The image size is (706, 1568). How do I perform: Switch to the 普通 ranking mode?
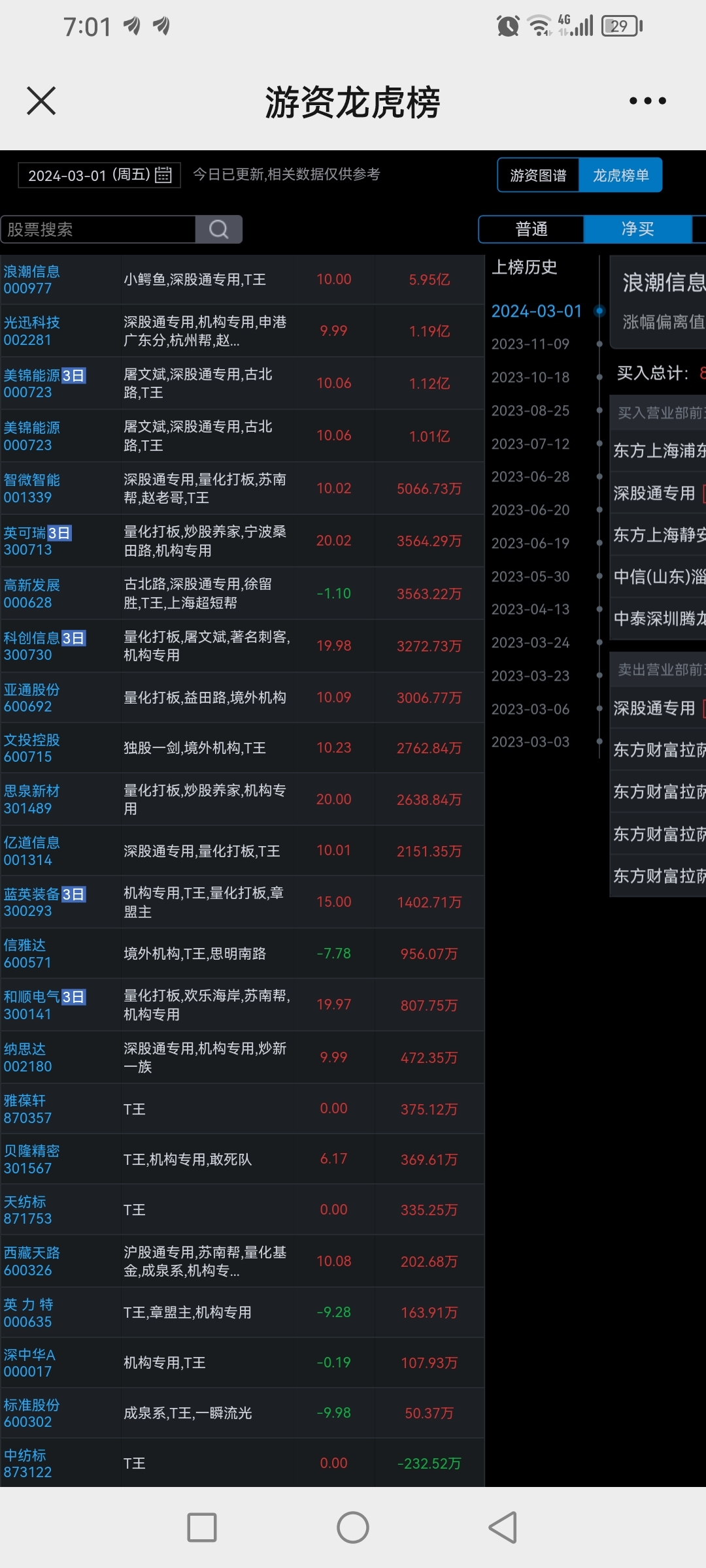click(x=531, y=229)
